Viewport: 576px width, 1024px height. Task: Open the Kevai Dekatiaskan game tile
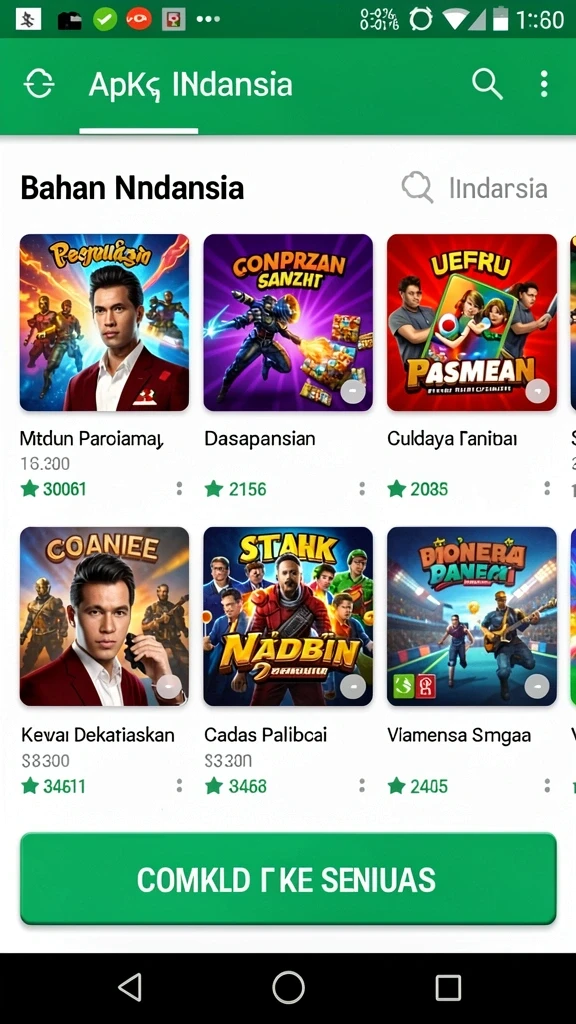pos(104,616)
